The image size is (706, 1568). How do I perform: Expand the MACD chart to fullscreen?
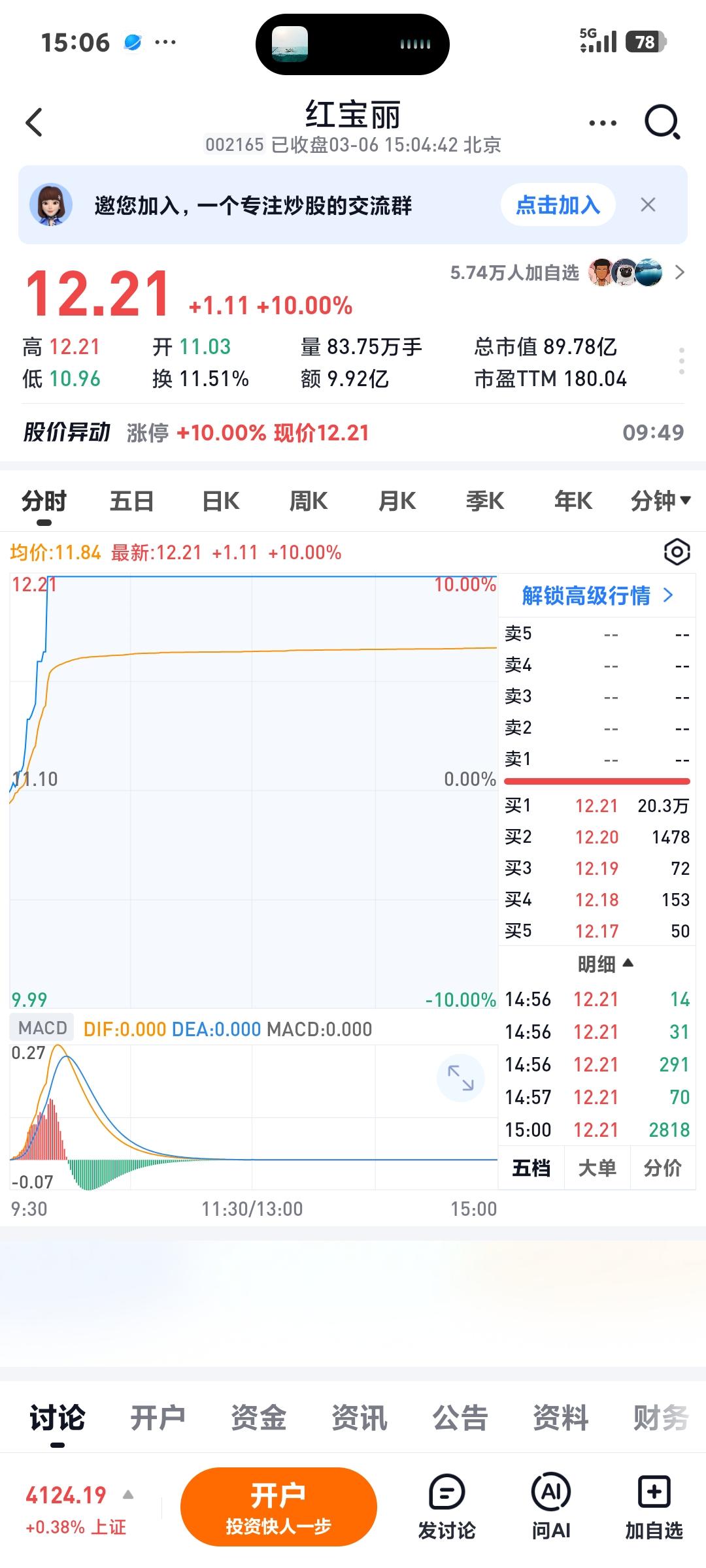click(461, 1078)
